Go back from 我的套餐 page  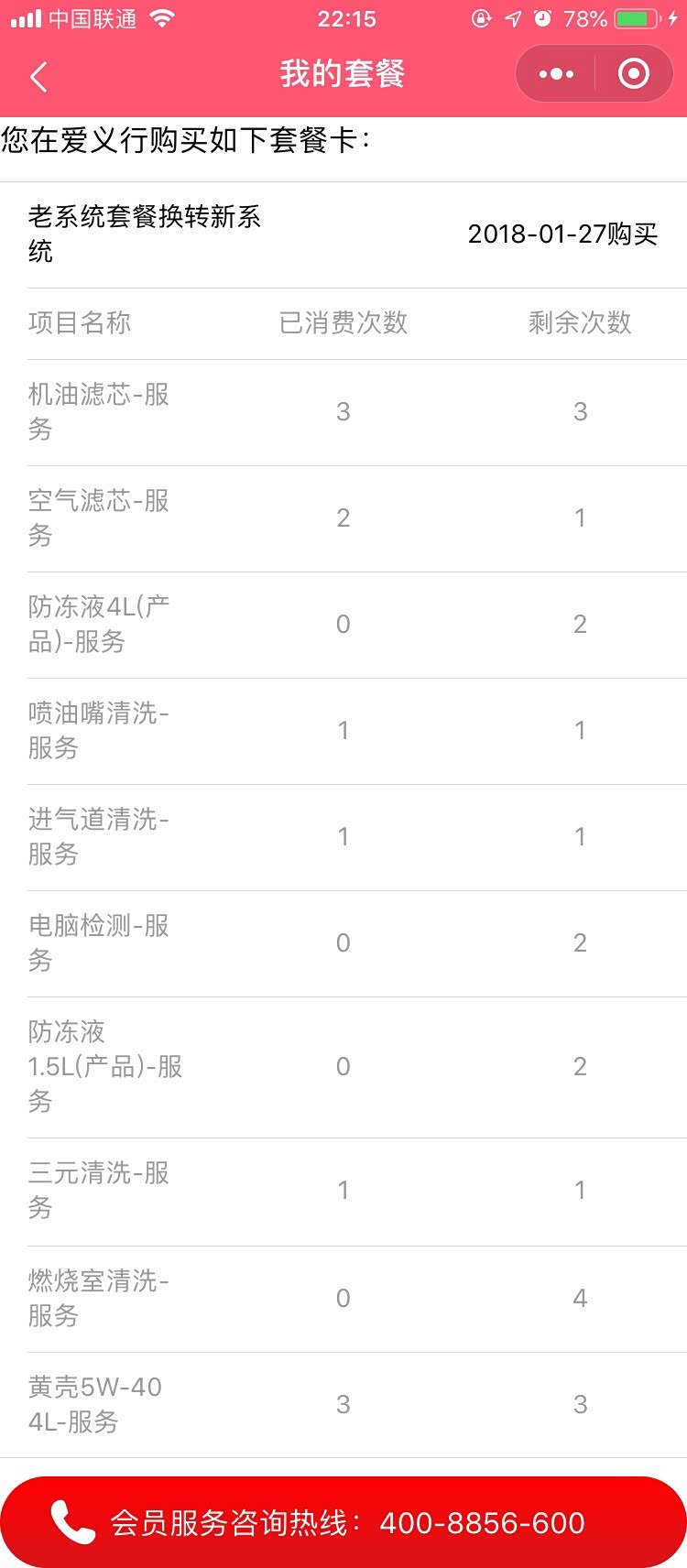(x=38, y=77)
